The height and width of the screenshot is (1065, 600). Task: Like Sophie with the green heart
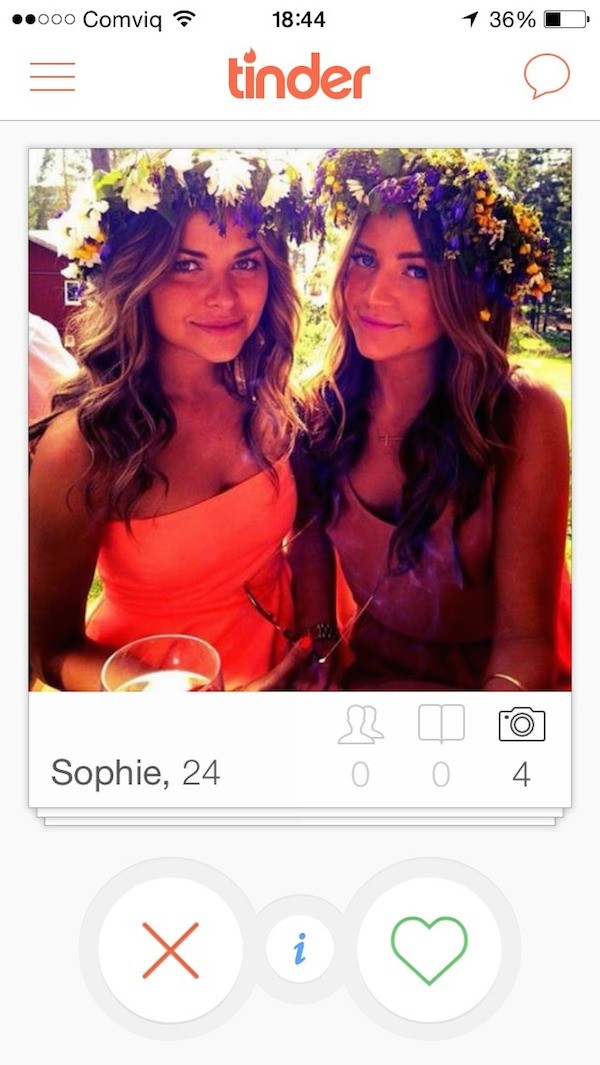click(x=429, y=949)
